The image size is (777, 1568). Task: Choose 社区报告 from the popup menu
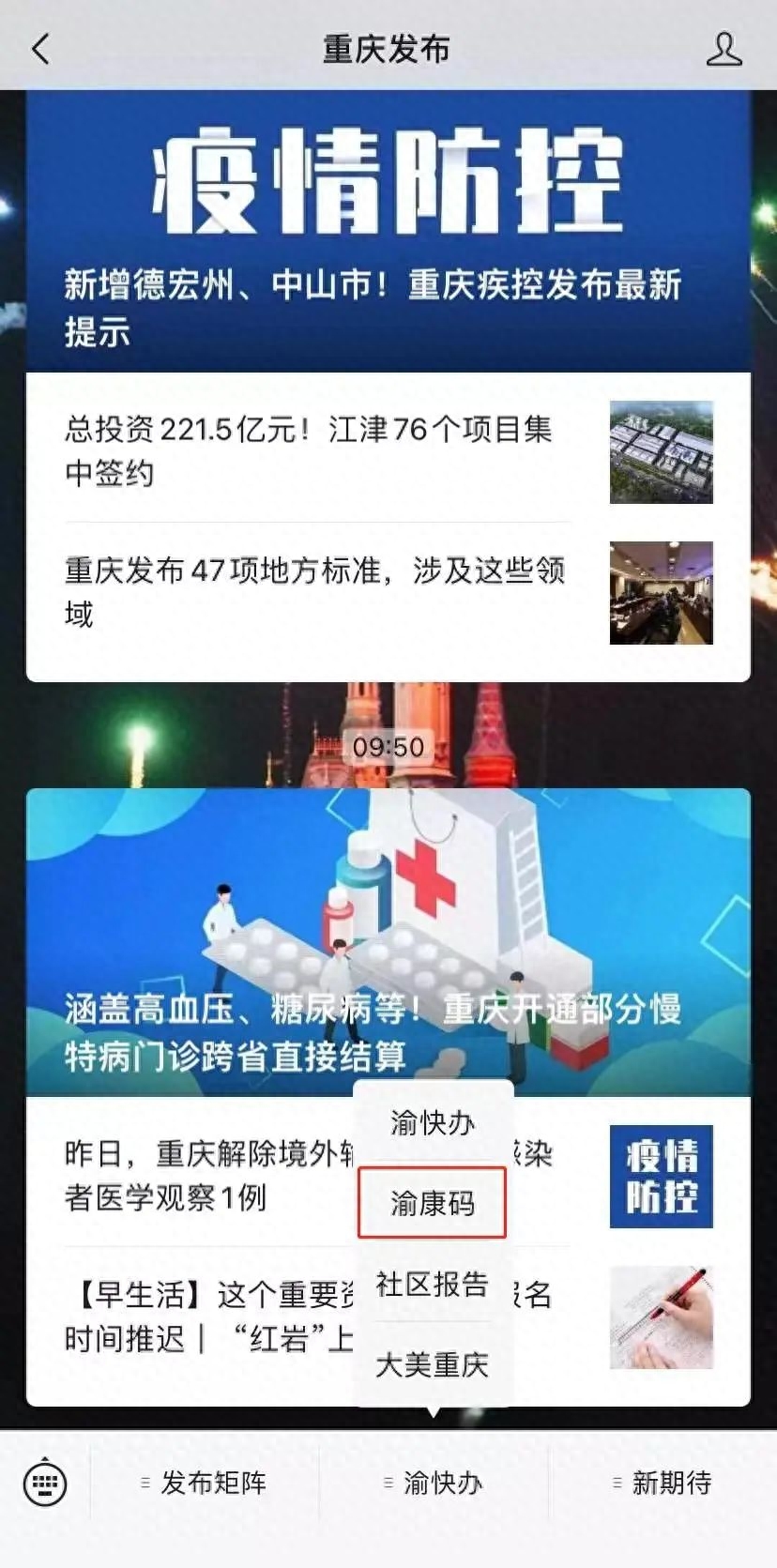coord(433,1284)
